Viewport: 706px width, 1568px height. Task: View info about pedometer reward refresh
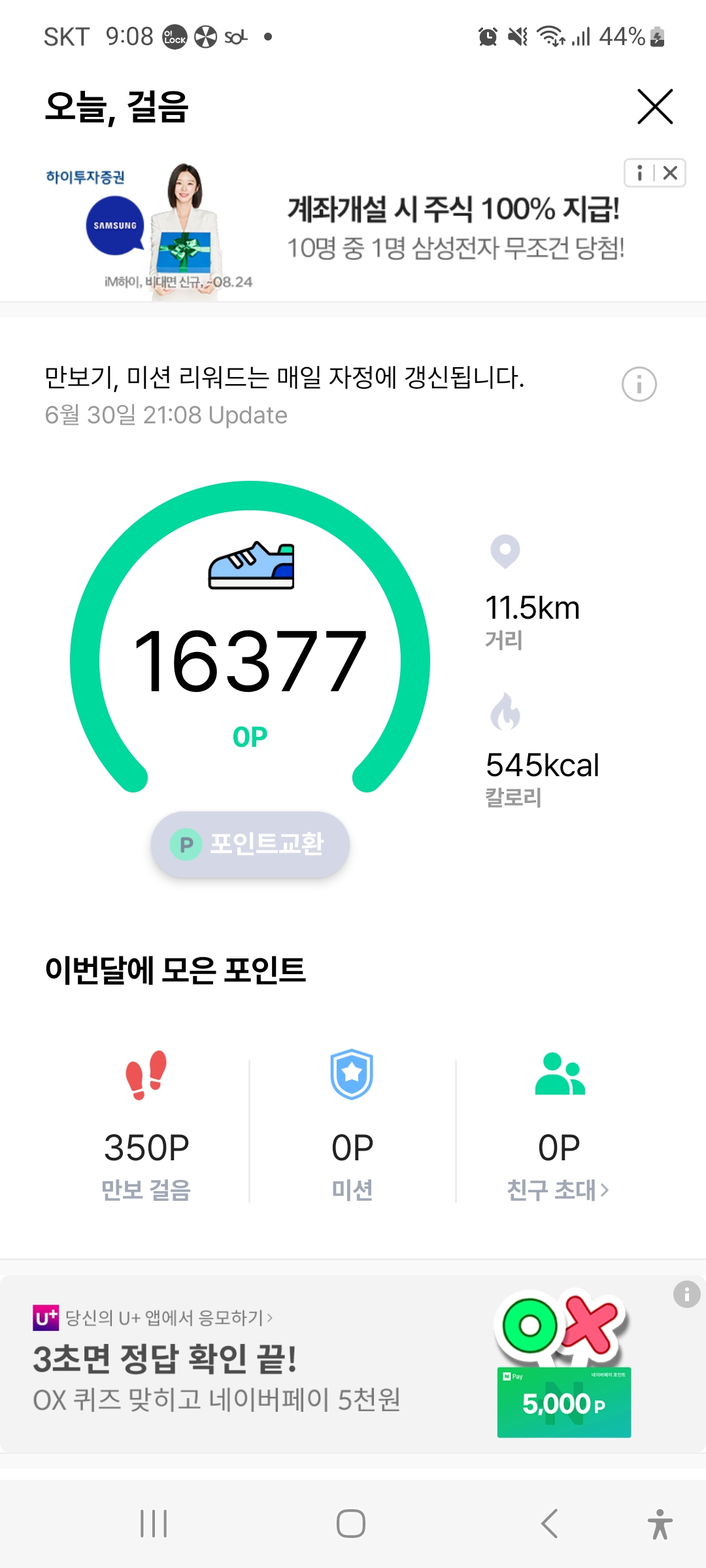(x=639, y=384)
